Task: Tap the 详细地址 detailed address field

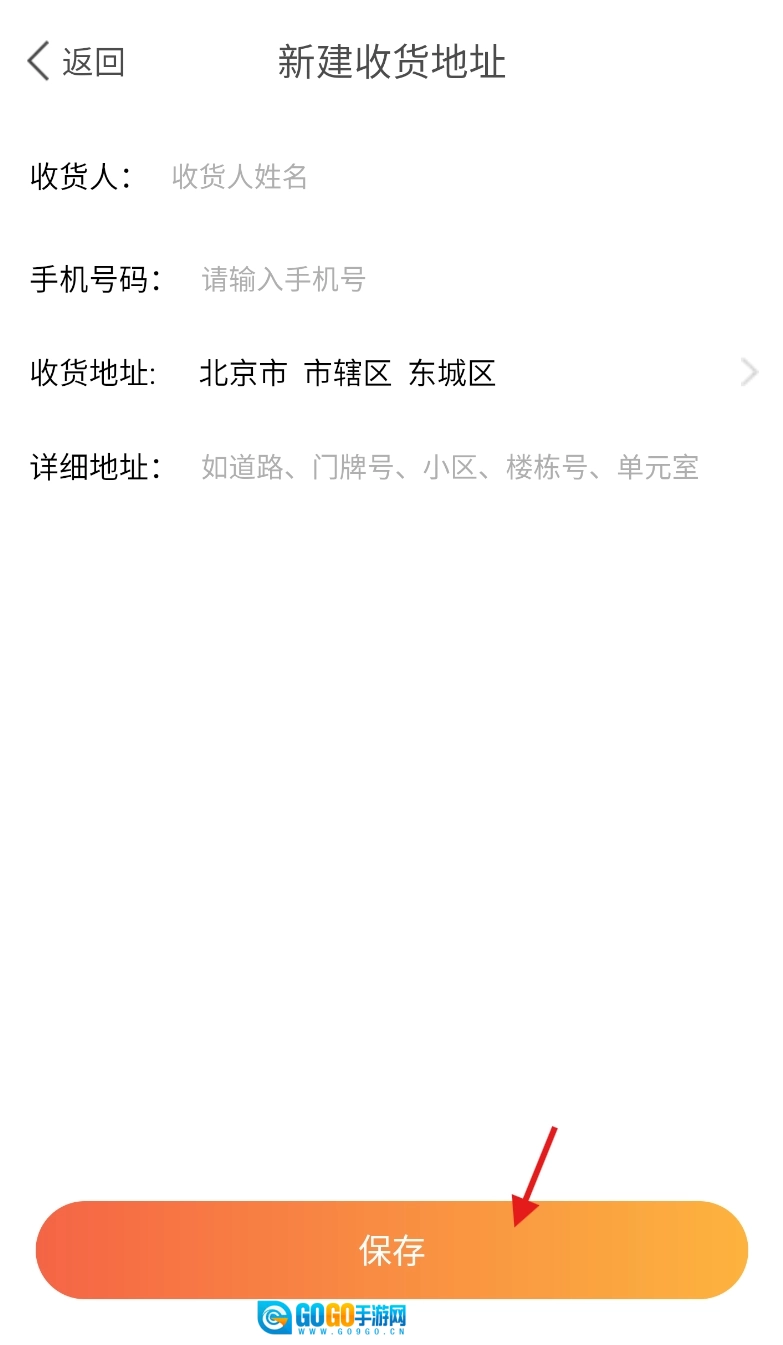Action: pyautogui.click(x=450, y=467)
